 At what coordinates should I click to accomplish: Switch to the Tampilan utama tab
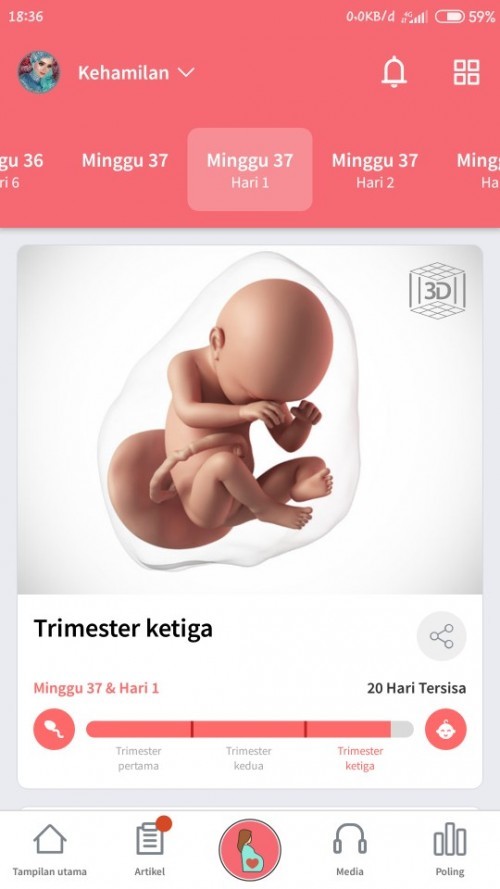(x=50, y=850)
